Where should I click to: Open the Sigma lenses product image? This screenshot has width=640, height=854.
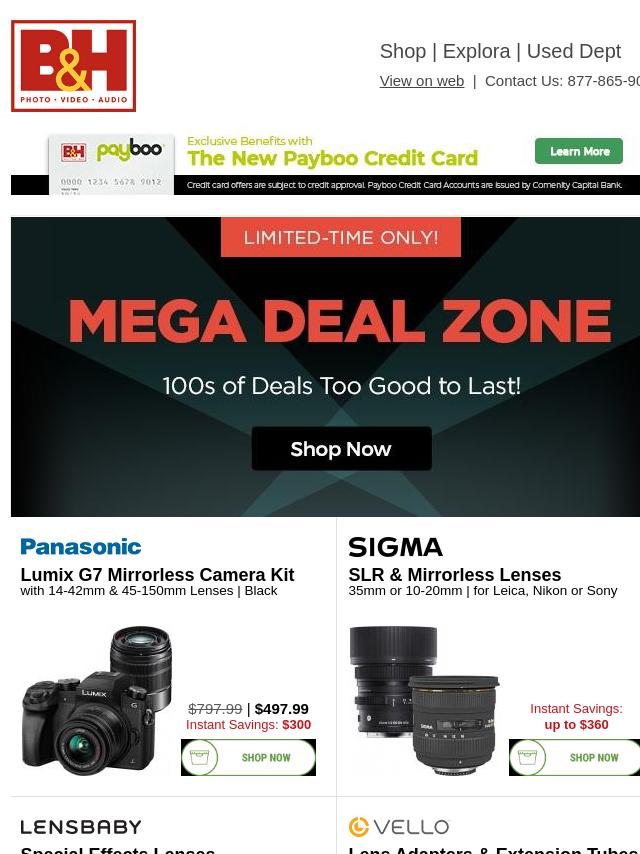tap(423, 700)
